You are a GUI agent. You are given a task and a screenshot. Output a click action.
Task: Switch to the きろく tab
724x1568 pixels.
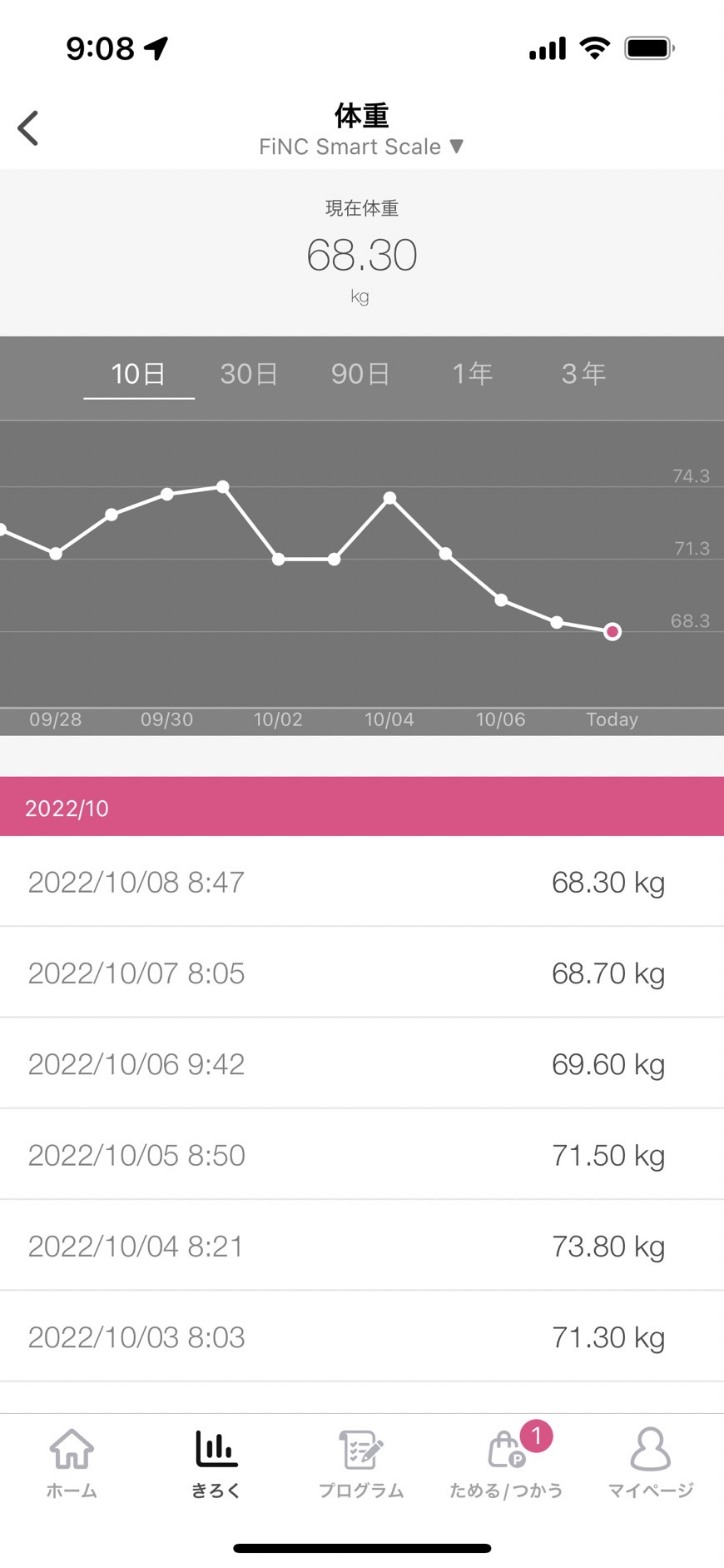click(x=216, y=1463)
